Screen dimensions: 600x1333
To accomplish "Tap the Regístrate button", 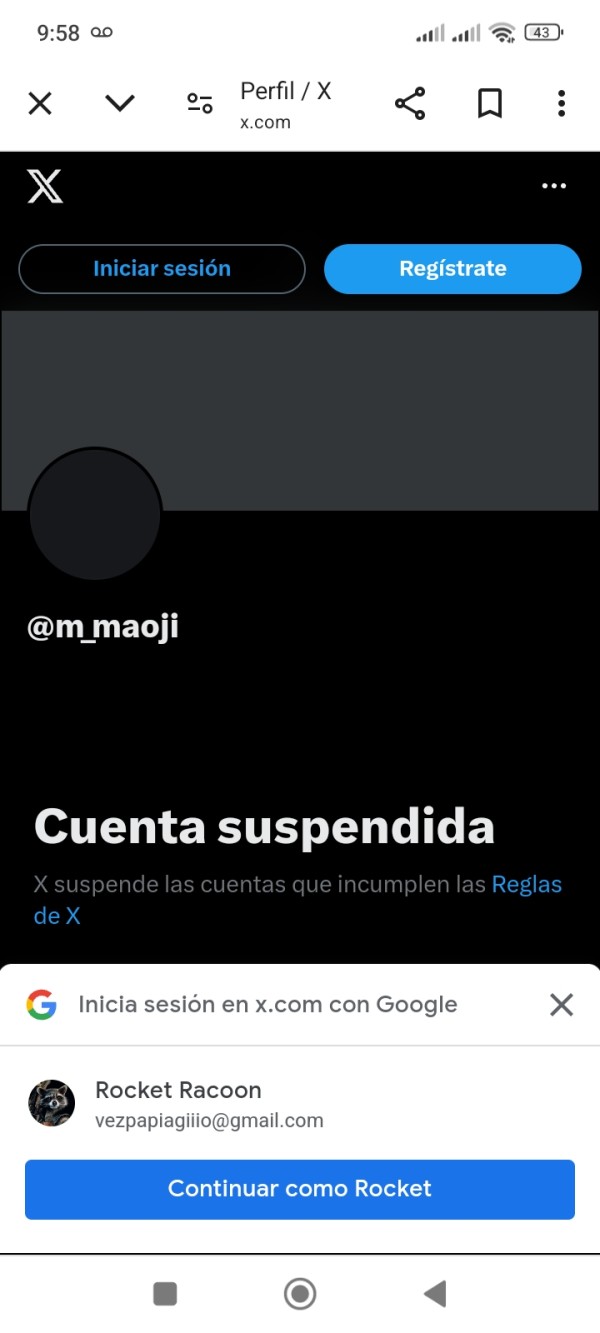I will tap(453, 269).
